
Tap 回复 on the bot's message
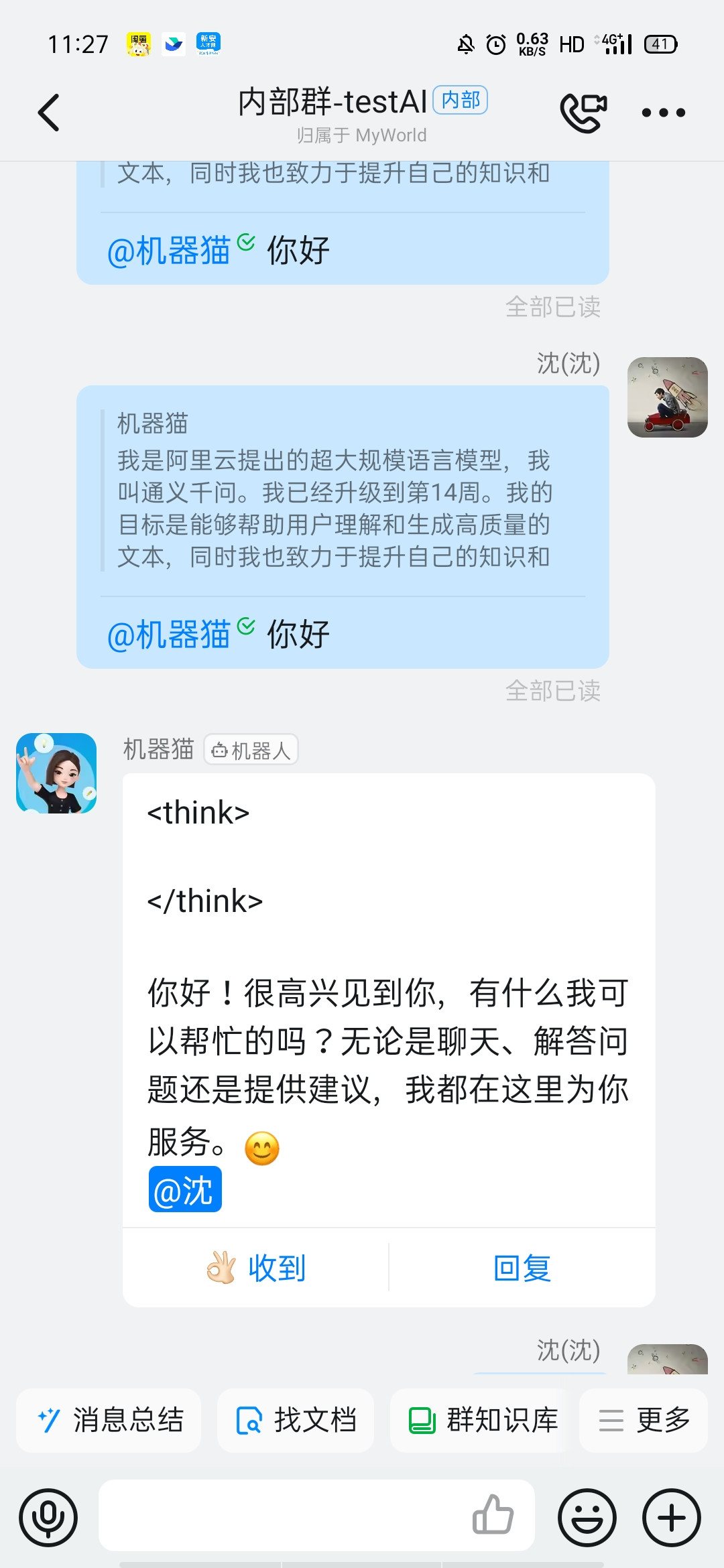(x=522, y=1268)
